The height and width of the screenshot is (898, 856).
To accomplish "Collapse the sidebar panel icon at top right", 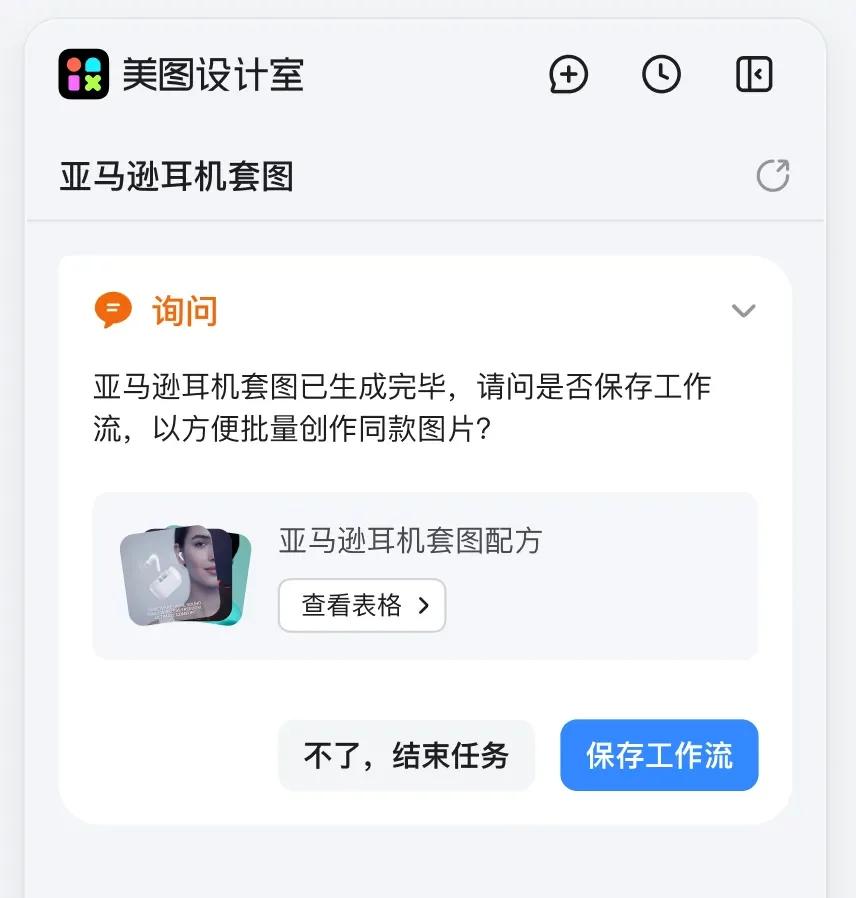I will click(755, 74).
